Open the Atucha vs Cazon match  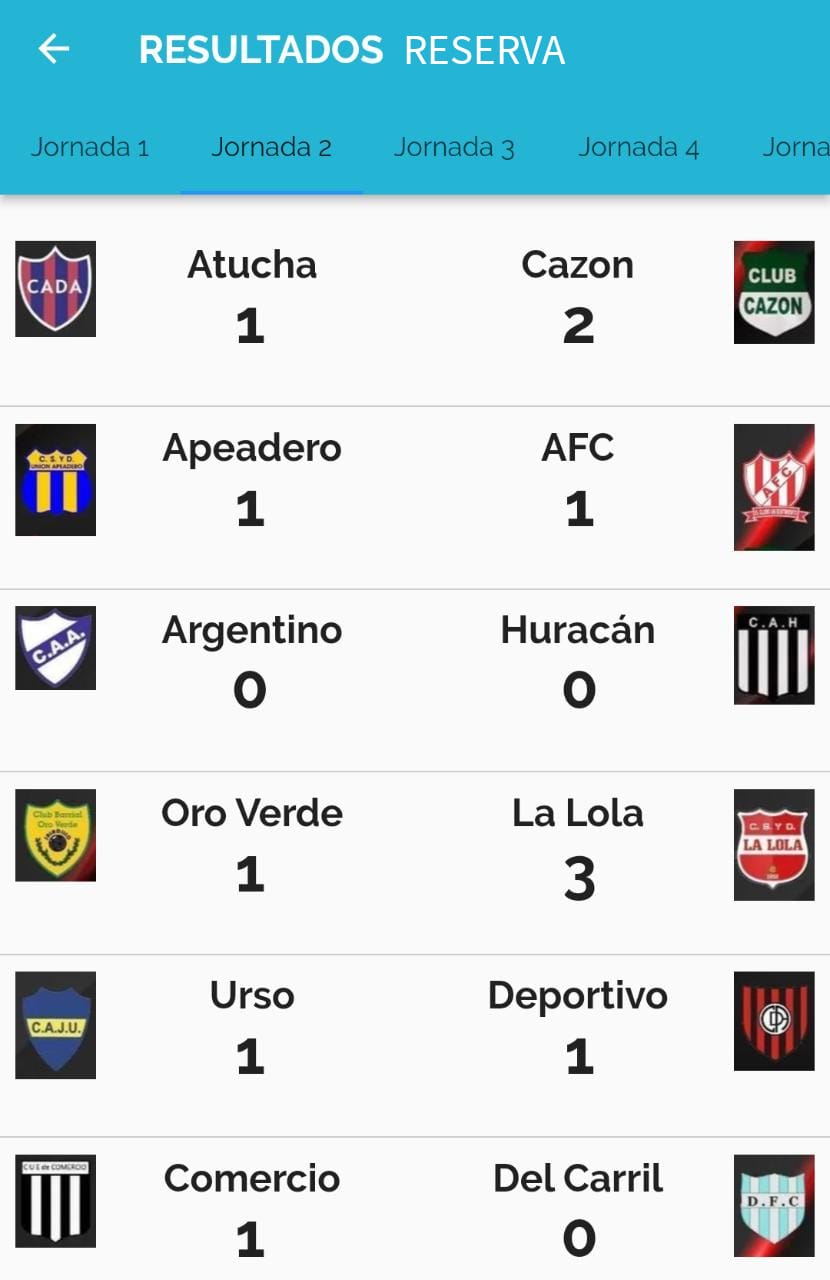click(x=415, y=297)
